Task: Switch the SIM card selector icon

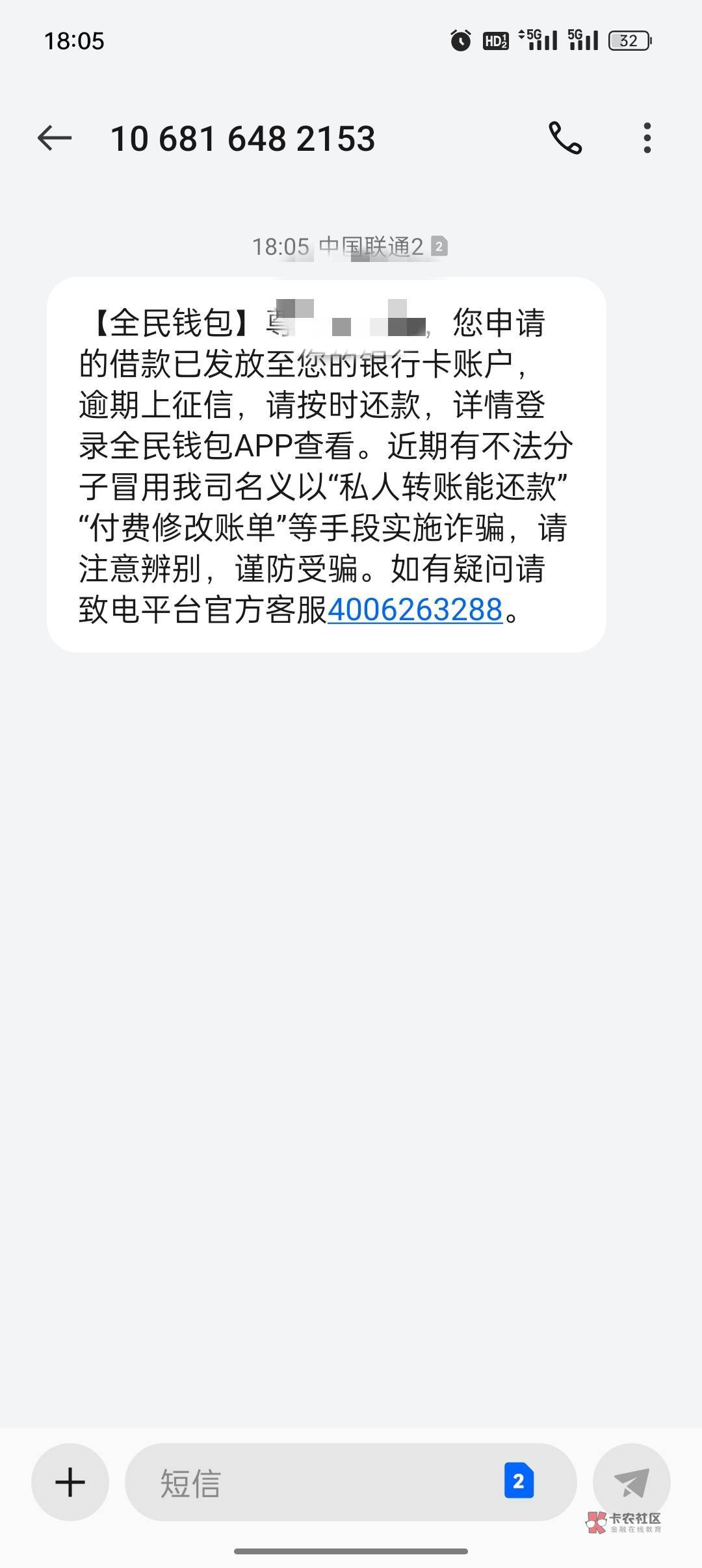Action: click(x=519, y=1482)
